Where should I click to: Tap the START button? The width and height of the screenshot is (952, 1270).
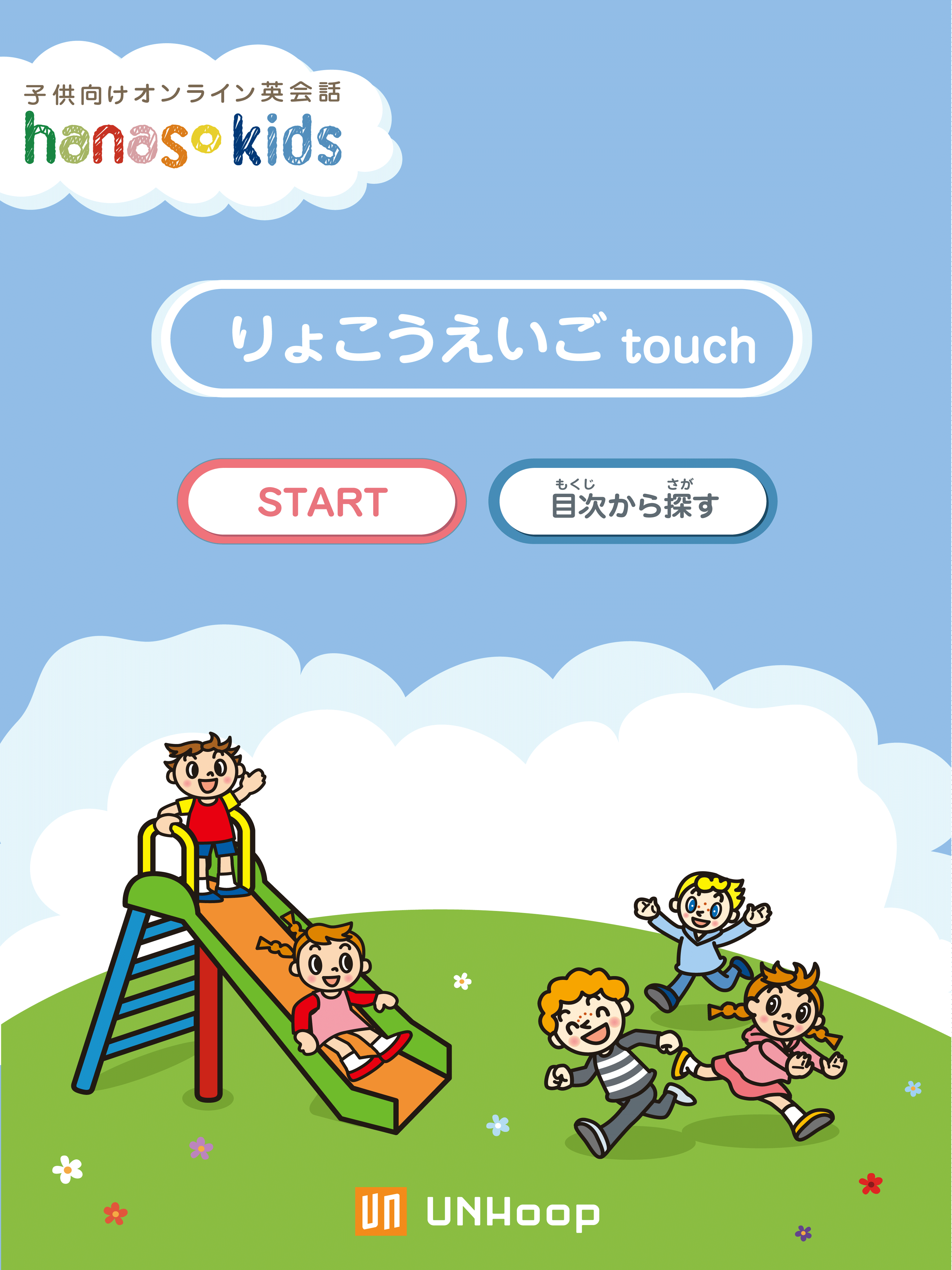[x=322, y=501]
